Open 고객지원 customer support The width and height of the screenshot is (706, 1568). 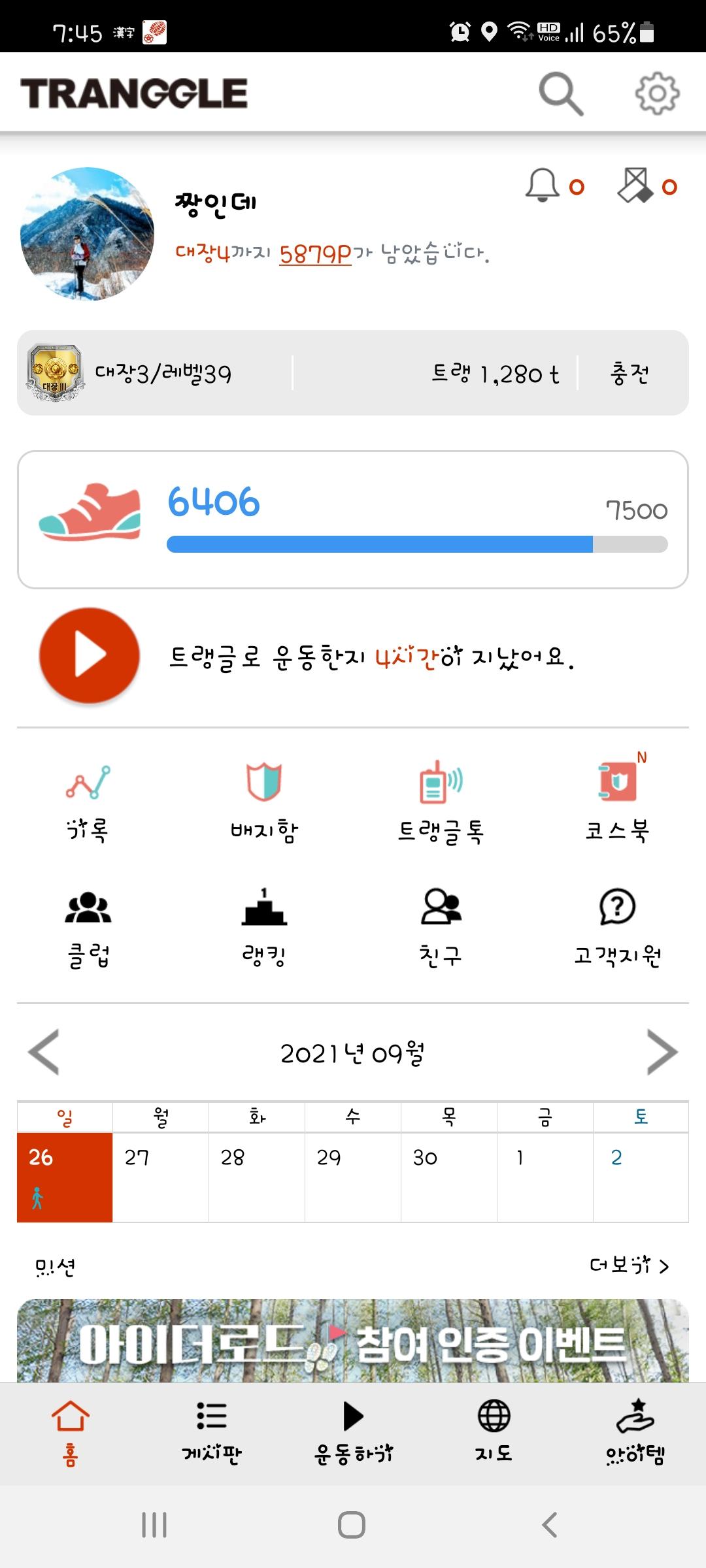(x=617, y=926)
